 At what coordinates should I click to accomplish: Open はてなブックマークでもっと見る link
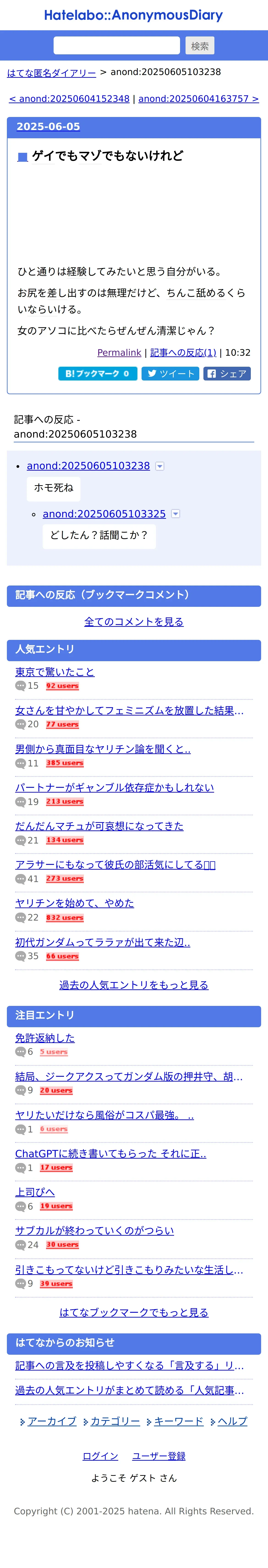pos(134,1312)
